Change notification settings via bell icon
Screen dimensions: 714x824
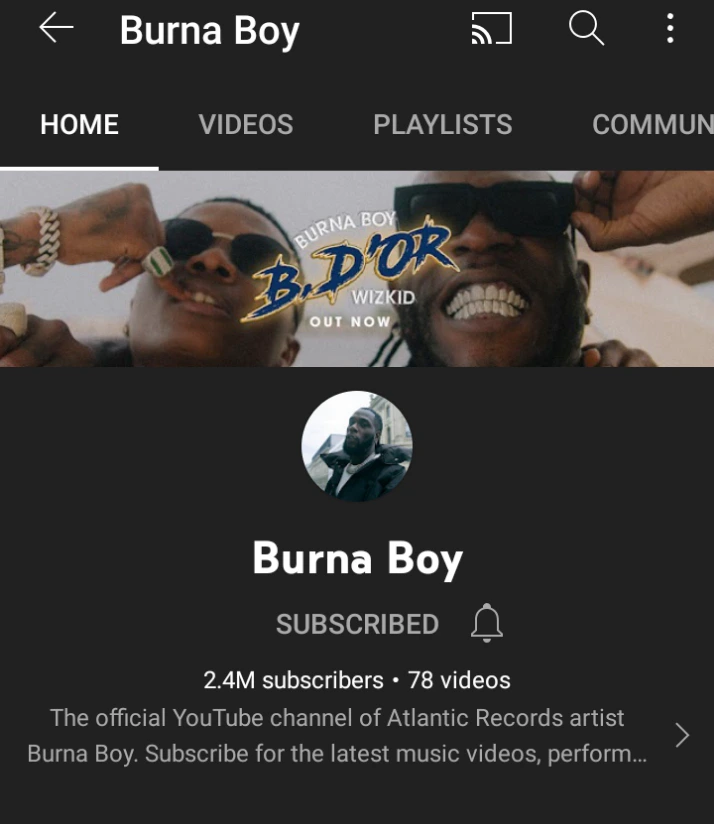click(x=487, y=623)
